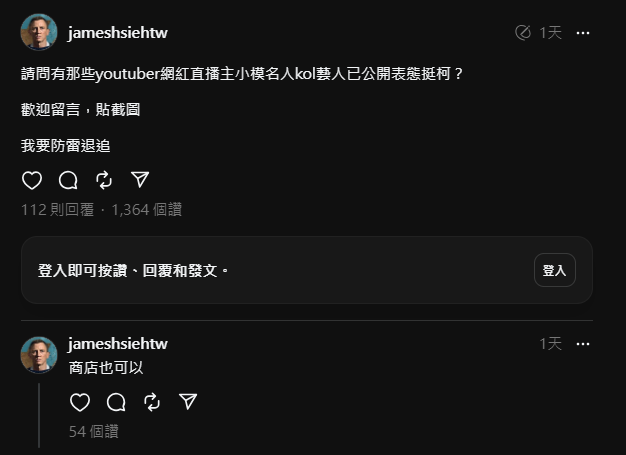The image size is (626, 455).
Task: Open jameshsiehtw profile from main post avatar
Action: click(38, 32)
